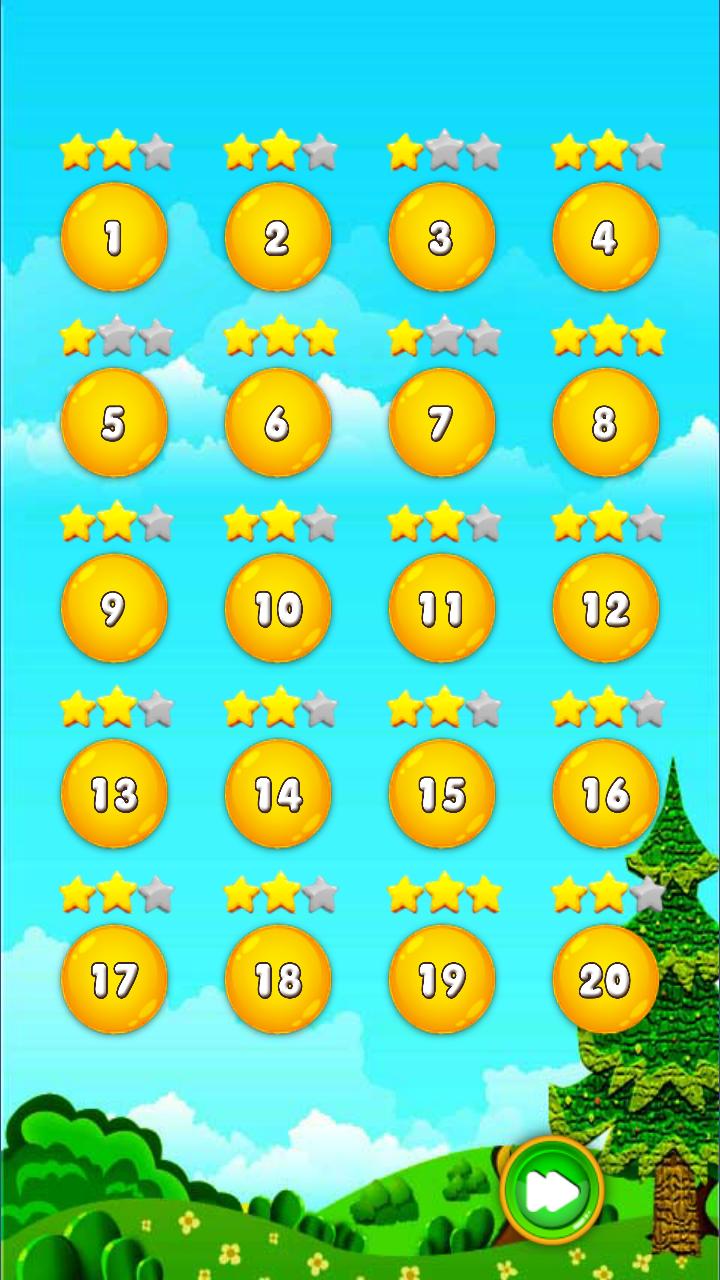The width and height of the screenshot is (720, 1280).
Task: Select level 5
Action: pyautogui.click(x=114, y=422)
